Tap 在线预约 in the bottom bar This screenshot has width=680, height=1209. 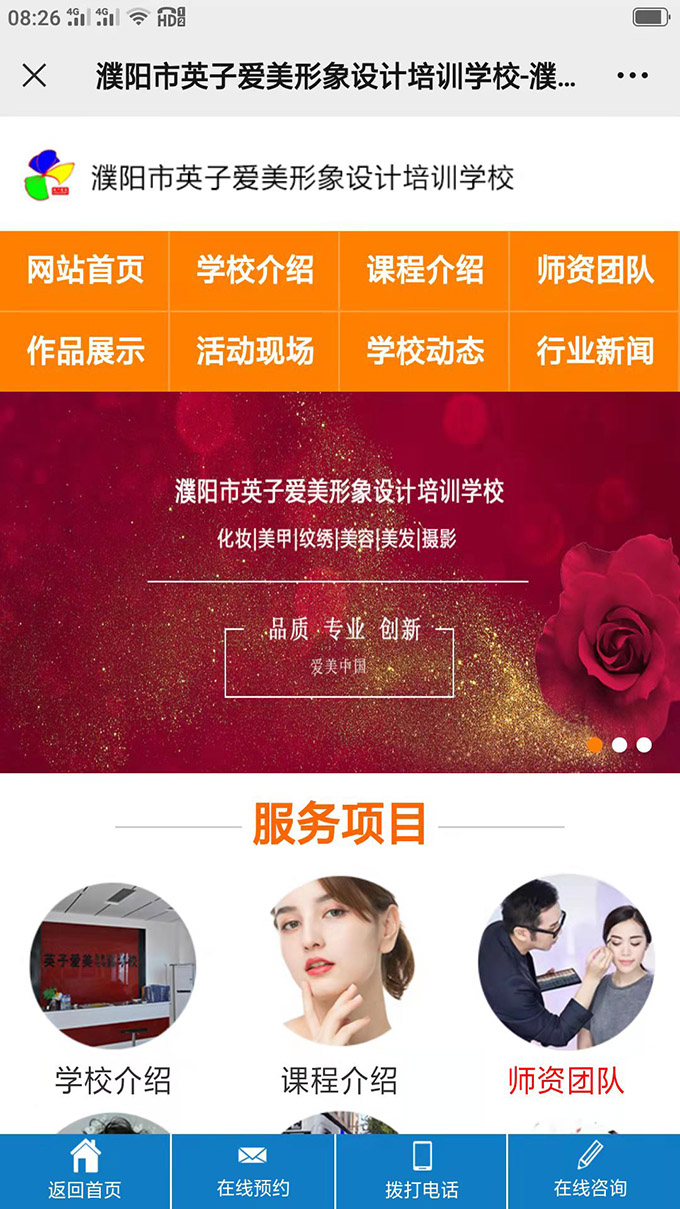[253, 1172]
